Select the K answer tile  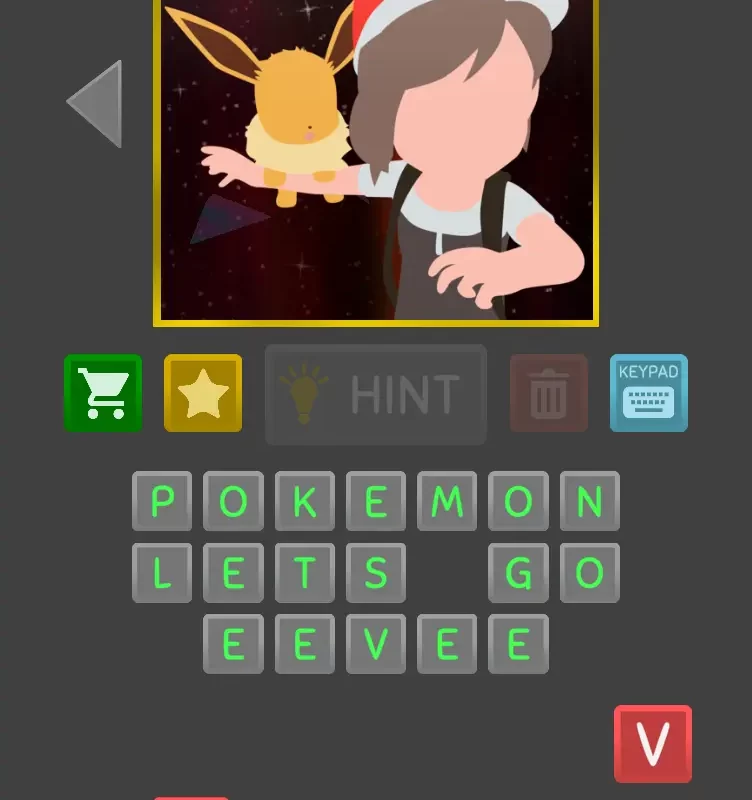[x=304, y=501]
